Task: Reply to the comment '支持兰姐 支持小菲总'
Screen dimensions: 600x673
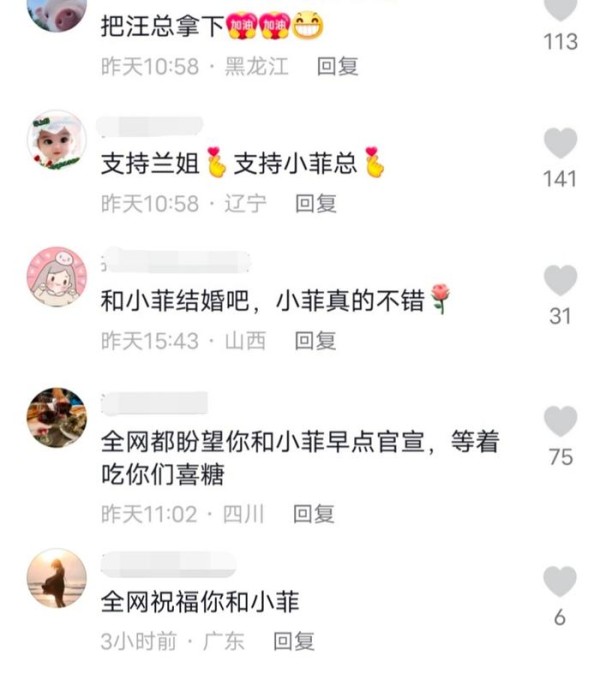Action: 315,203
